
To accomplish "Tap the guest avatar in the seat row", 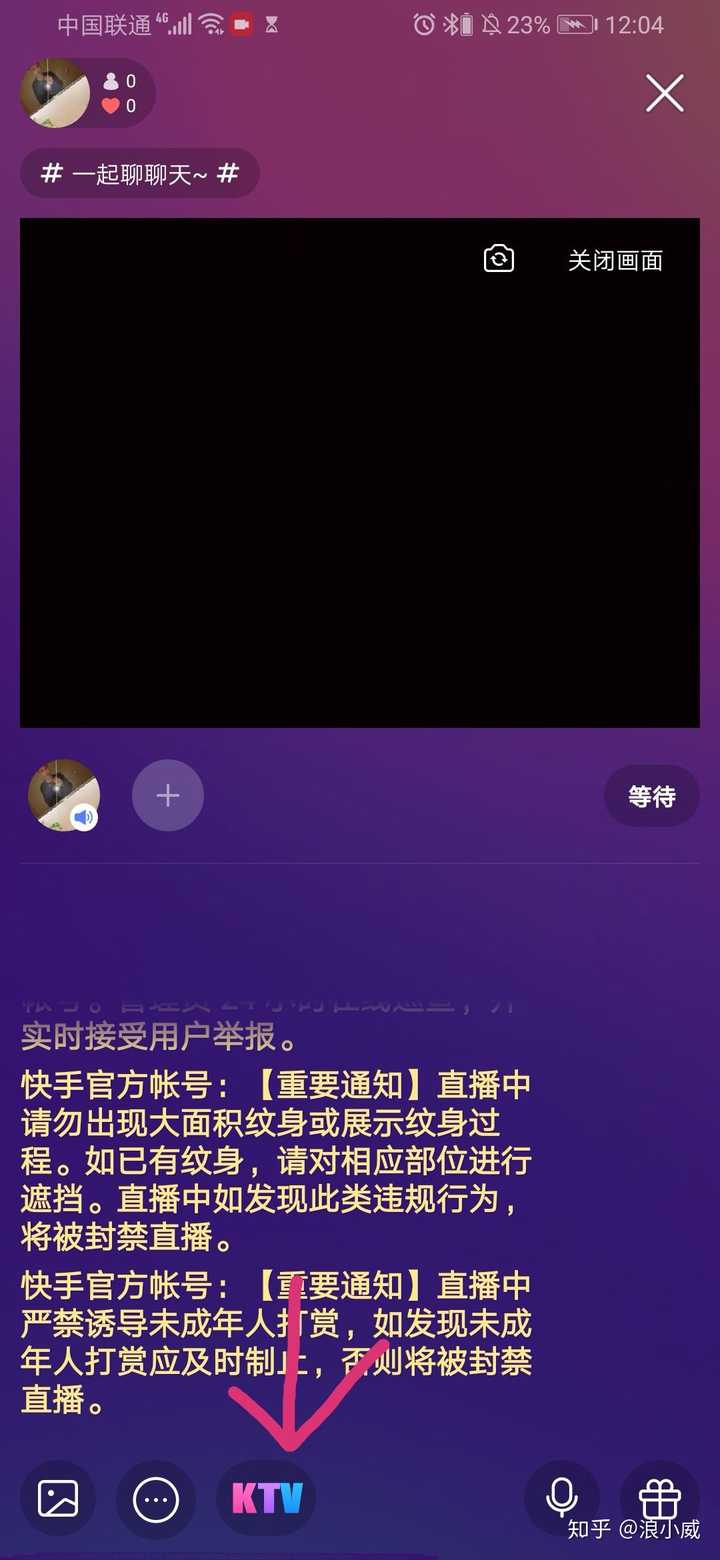I will tap(62, 795).
